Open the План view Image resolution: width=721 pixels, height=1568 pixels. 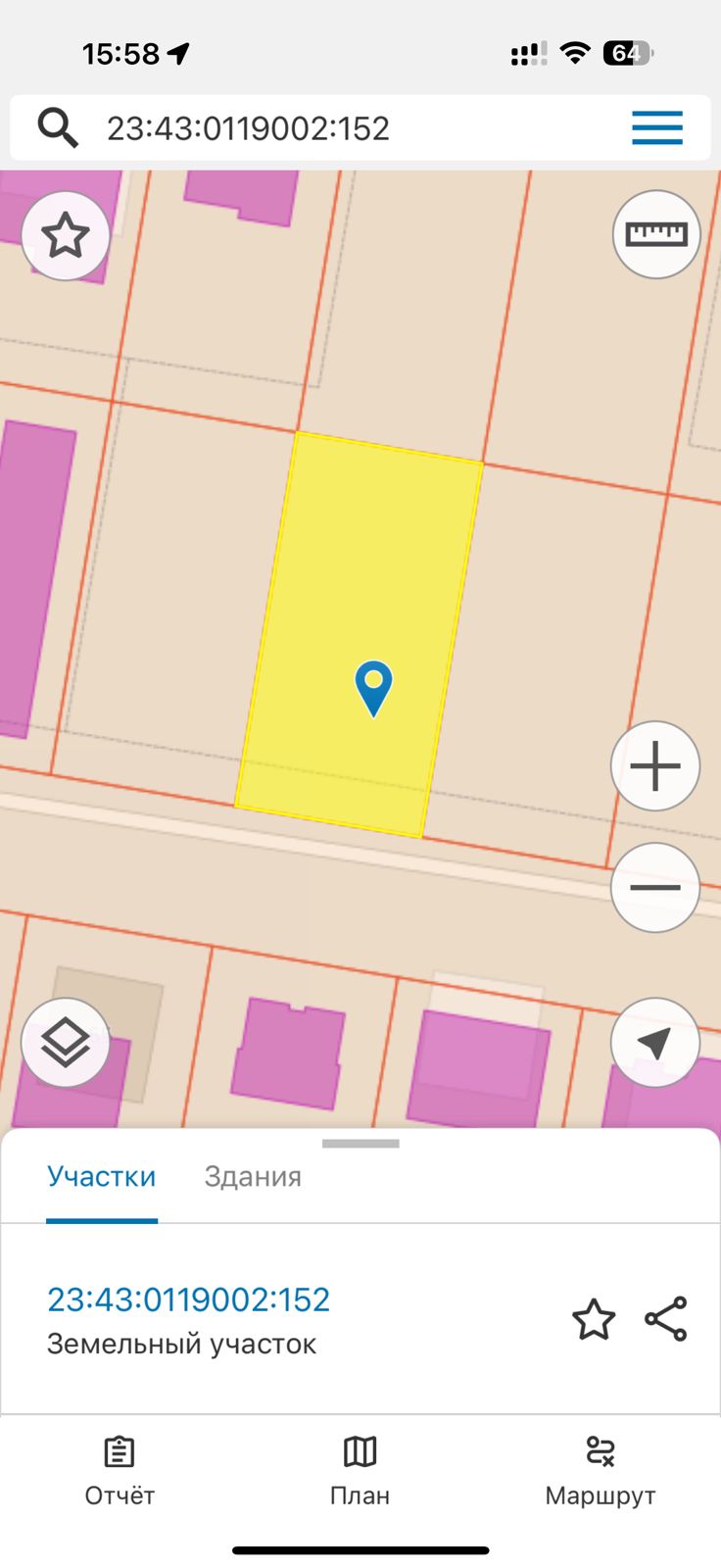click(360, 1470)
